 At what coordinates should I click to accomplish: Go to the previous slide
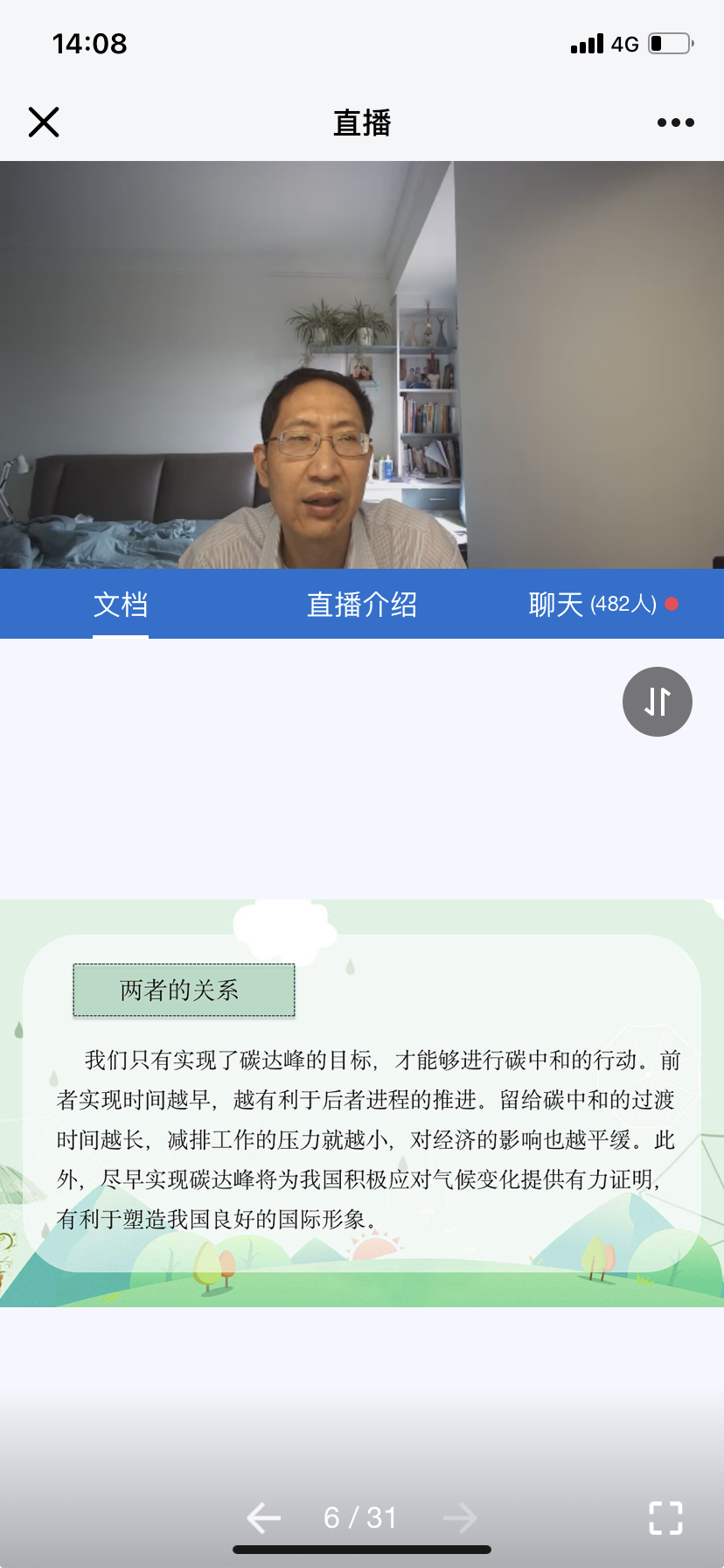pyautogui.click(x=263, y=1518)
